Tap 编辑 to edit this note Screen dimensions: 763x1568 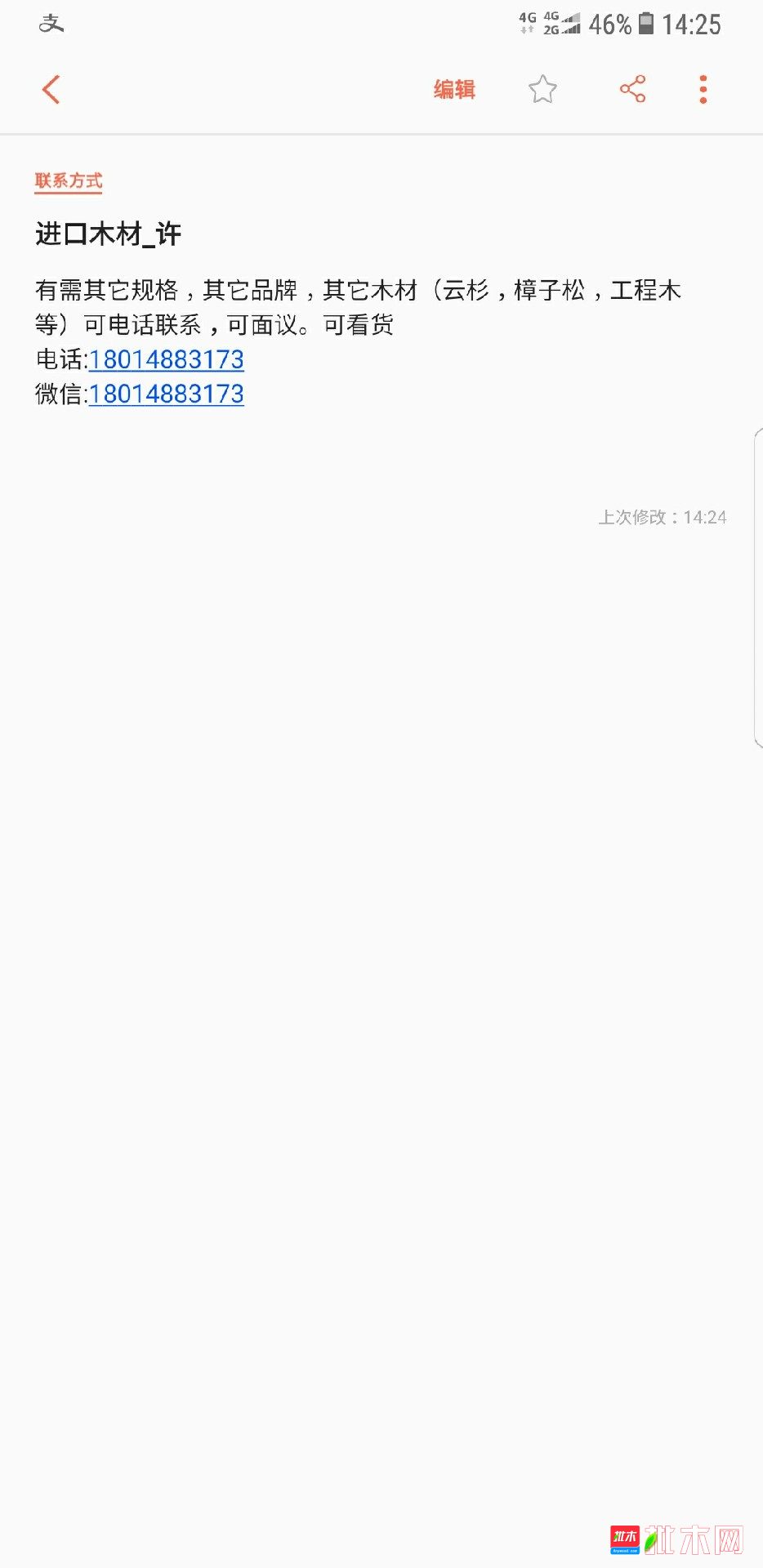click(x=454, y=89)
